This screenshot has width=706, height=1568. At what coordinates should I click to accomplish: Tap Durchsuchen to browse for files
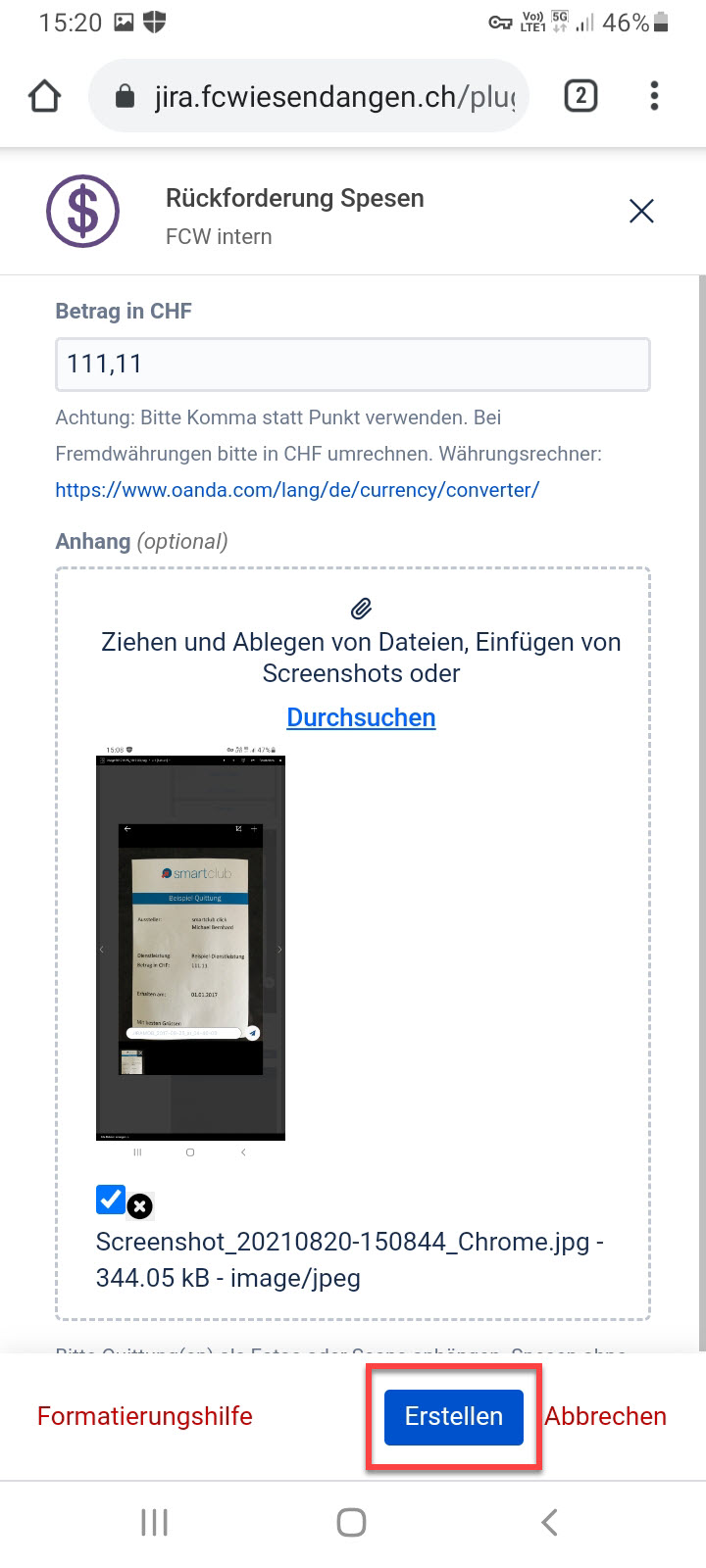point(361,717)
